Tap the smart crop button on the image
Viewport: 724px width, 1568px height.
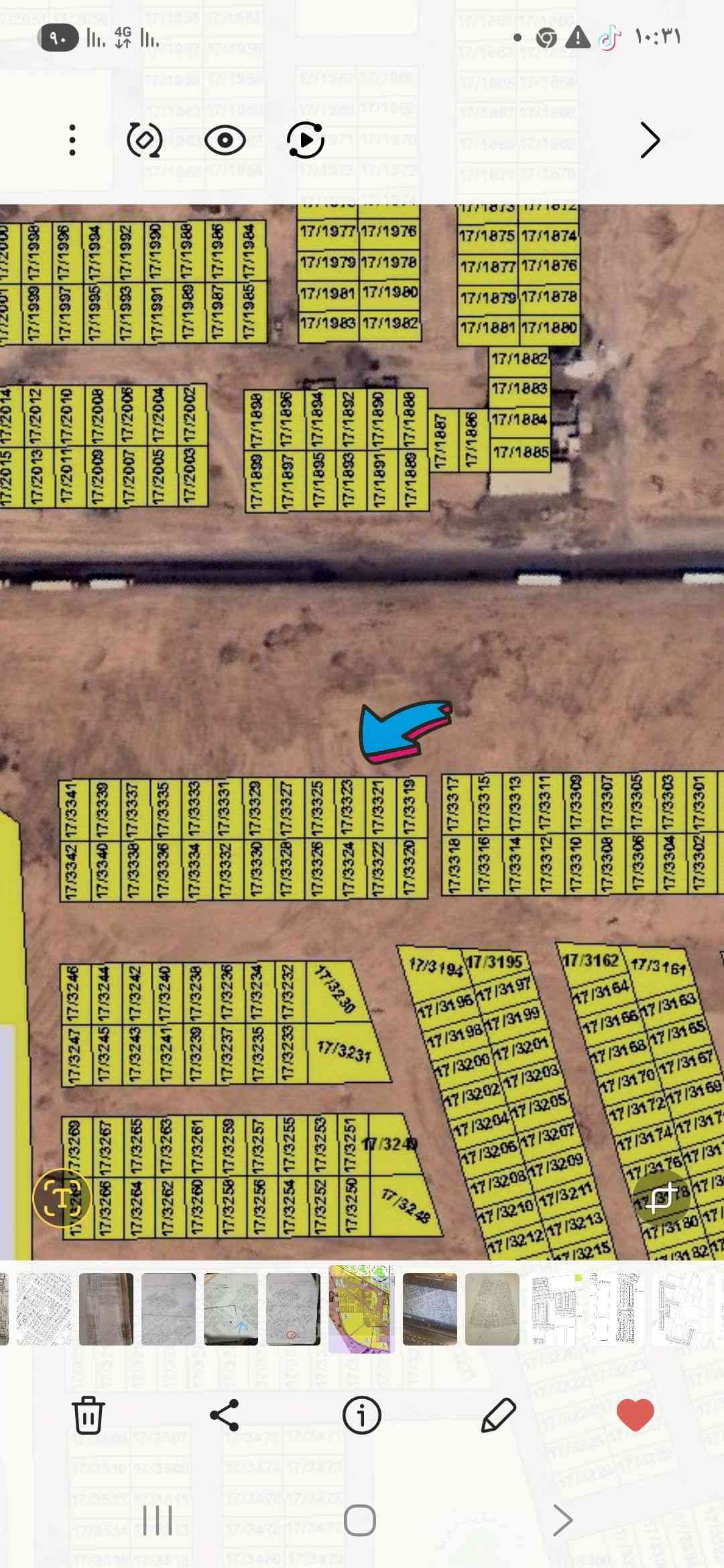661,1197
